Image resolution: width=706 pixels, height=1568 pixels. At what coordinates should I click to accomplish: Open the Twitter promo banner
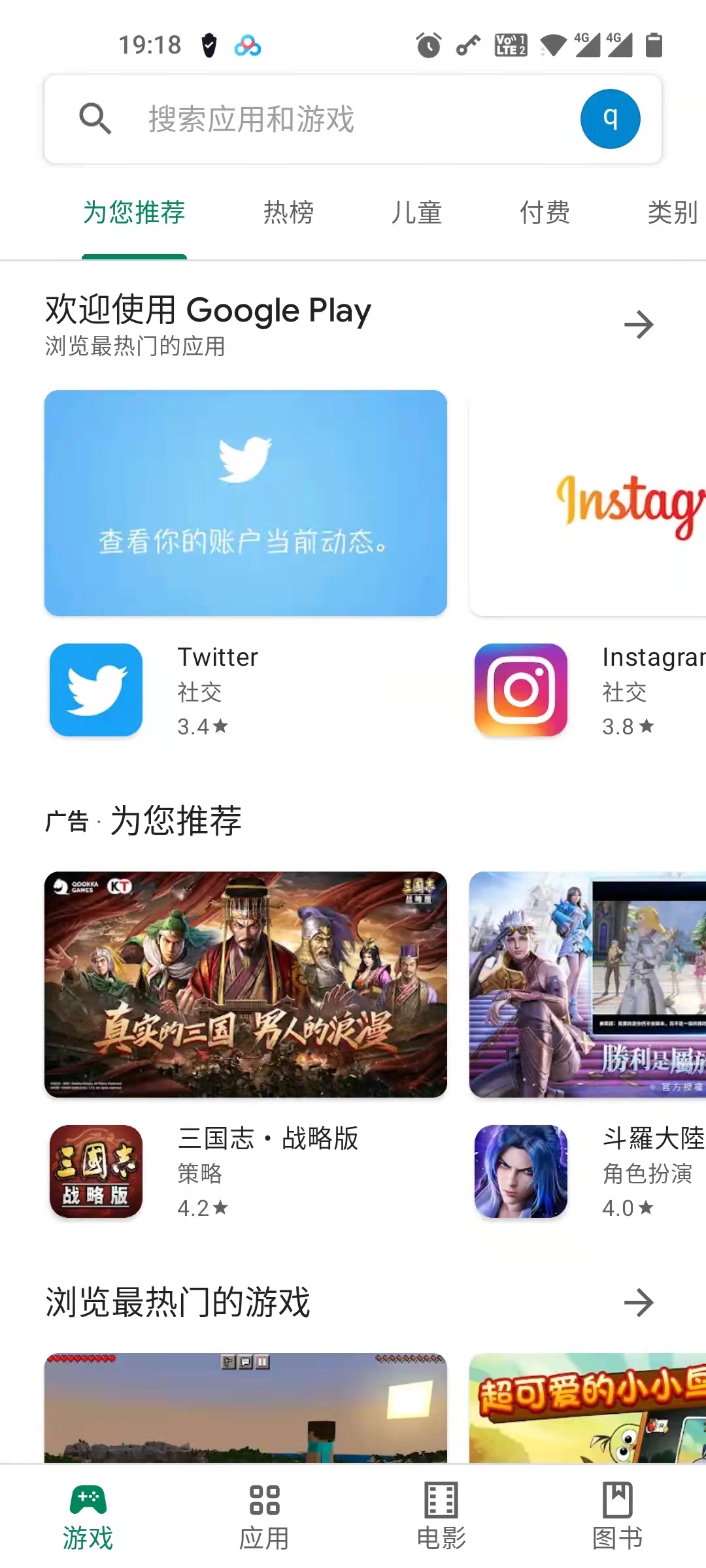(246, 502)
